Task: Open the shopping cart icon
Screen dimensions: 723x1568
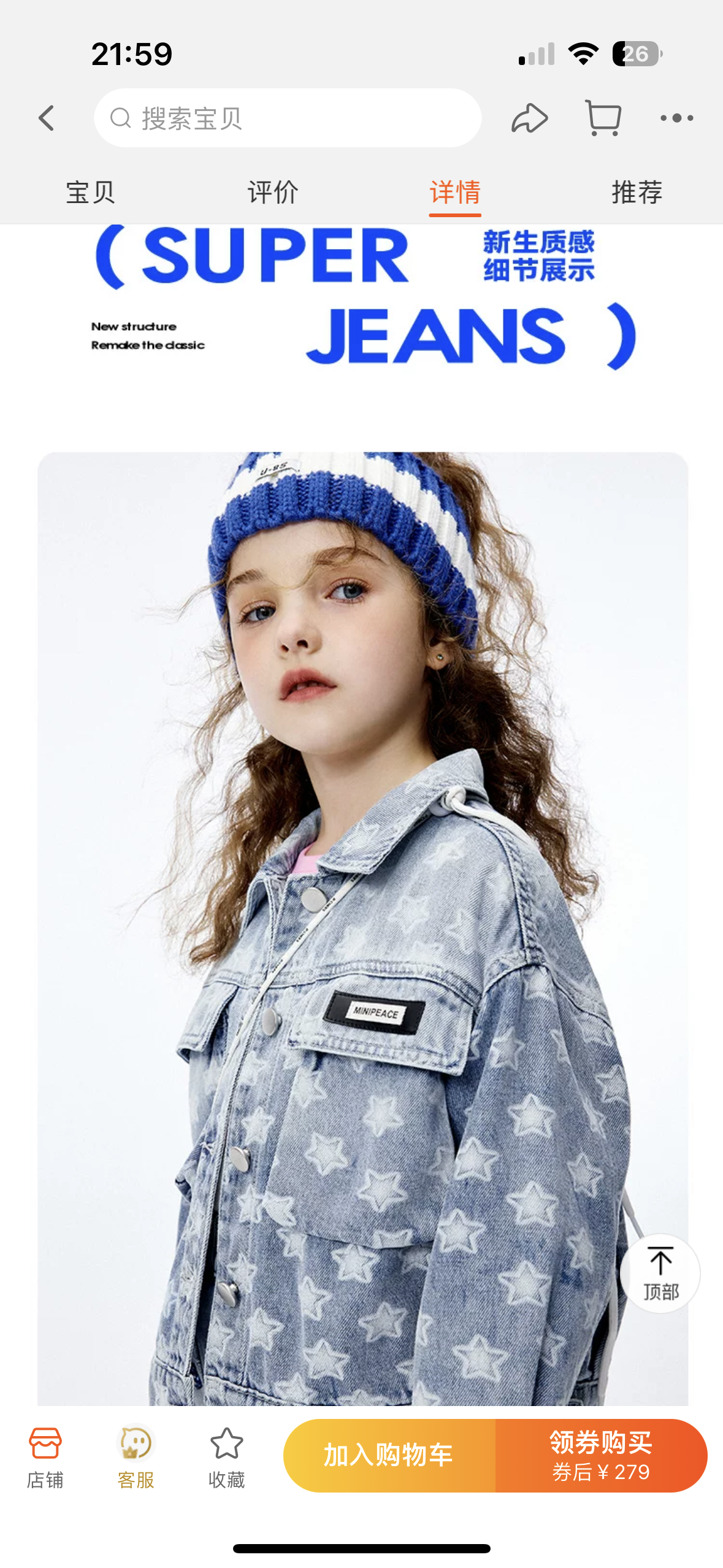Action: 603,118
